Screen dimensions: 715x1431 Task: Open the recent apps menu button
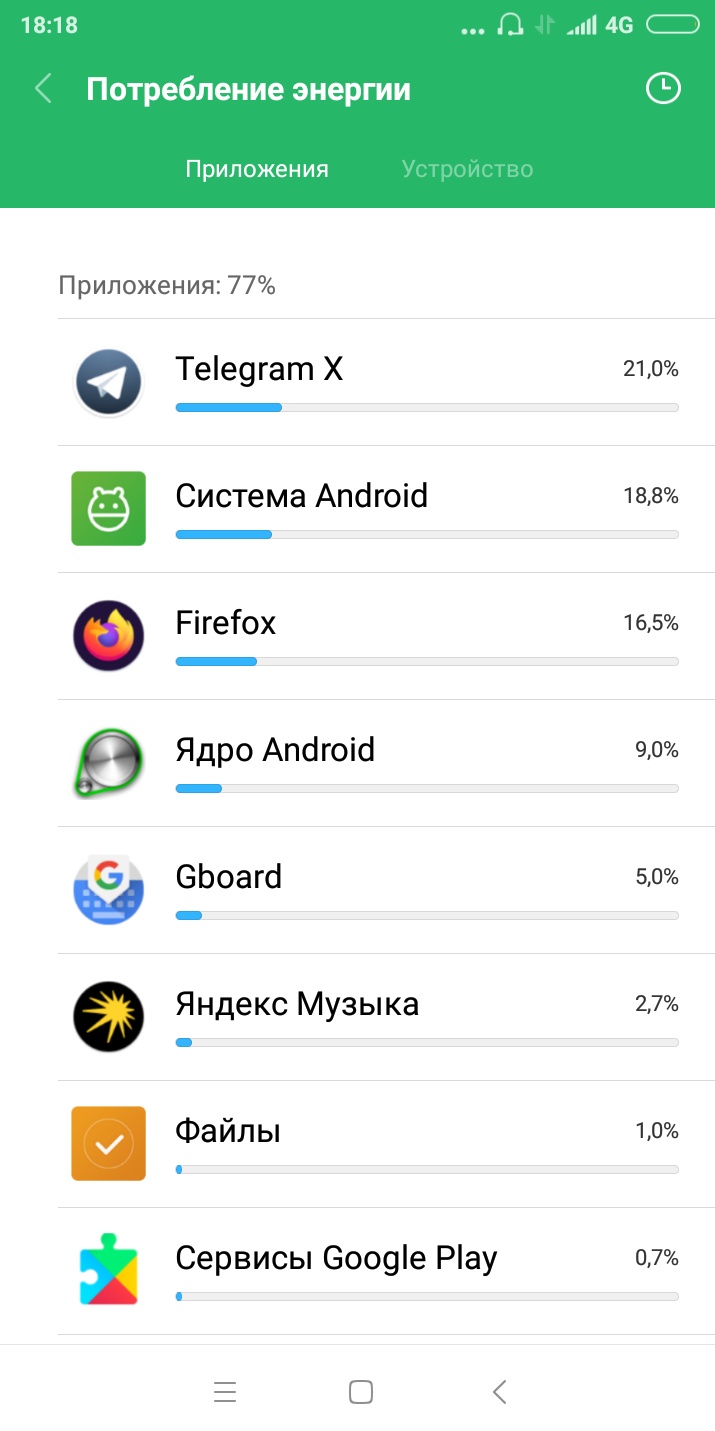[x=225, y=1392]
